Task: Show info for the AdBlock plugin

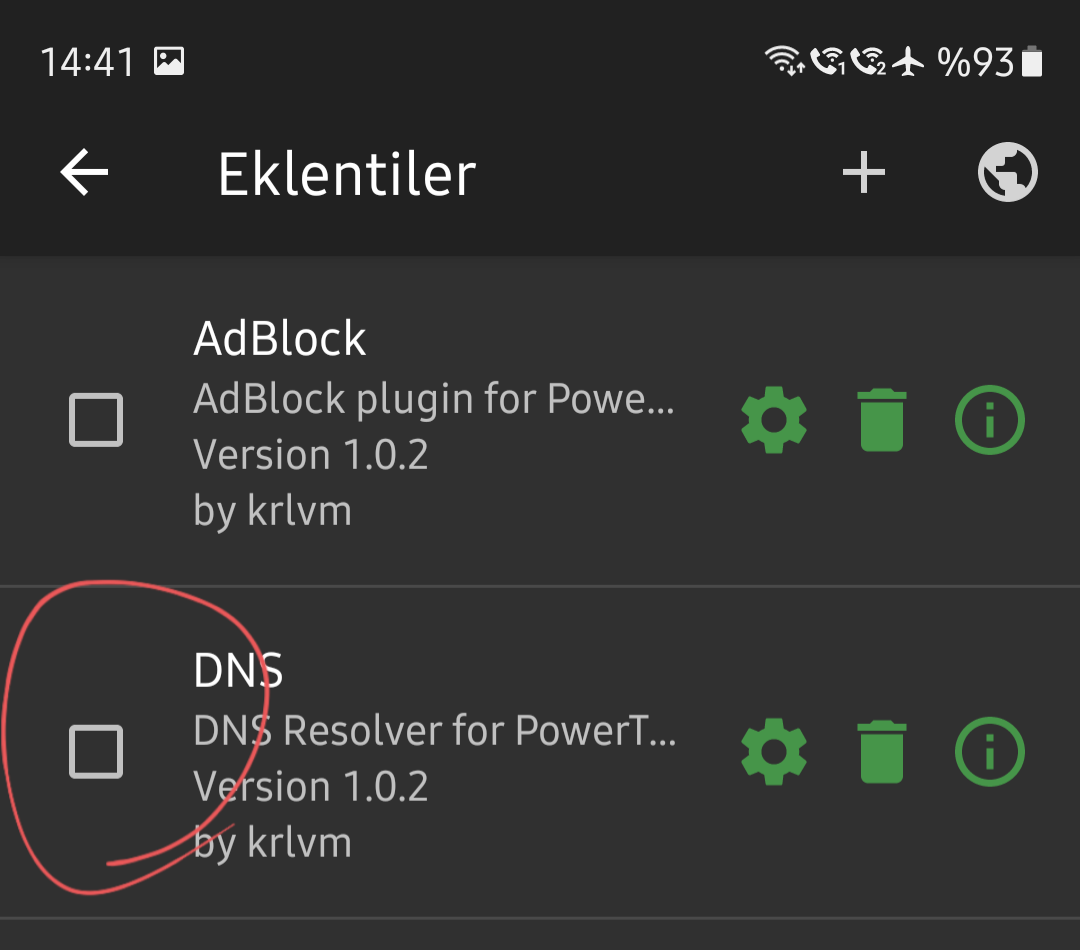Action: pyautogui.click(x=990, y=420)
